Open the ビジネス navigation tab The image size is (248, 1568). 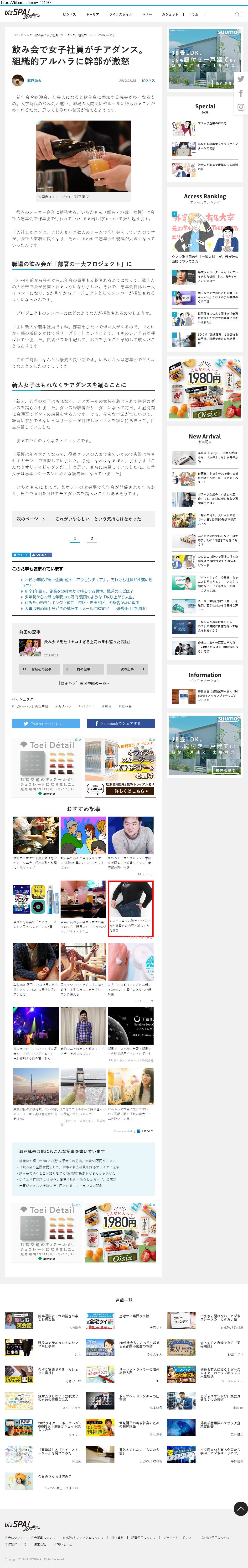[69, 14]
